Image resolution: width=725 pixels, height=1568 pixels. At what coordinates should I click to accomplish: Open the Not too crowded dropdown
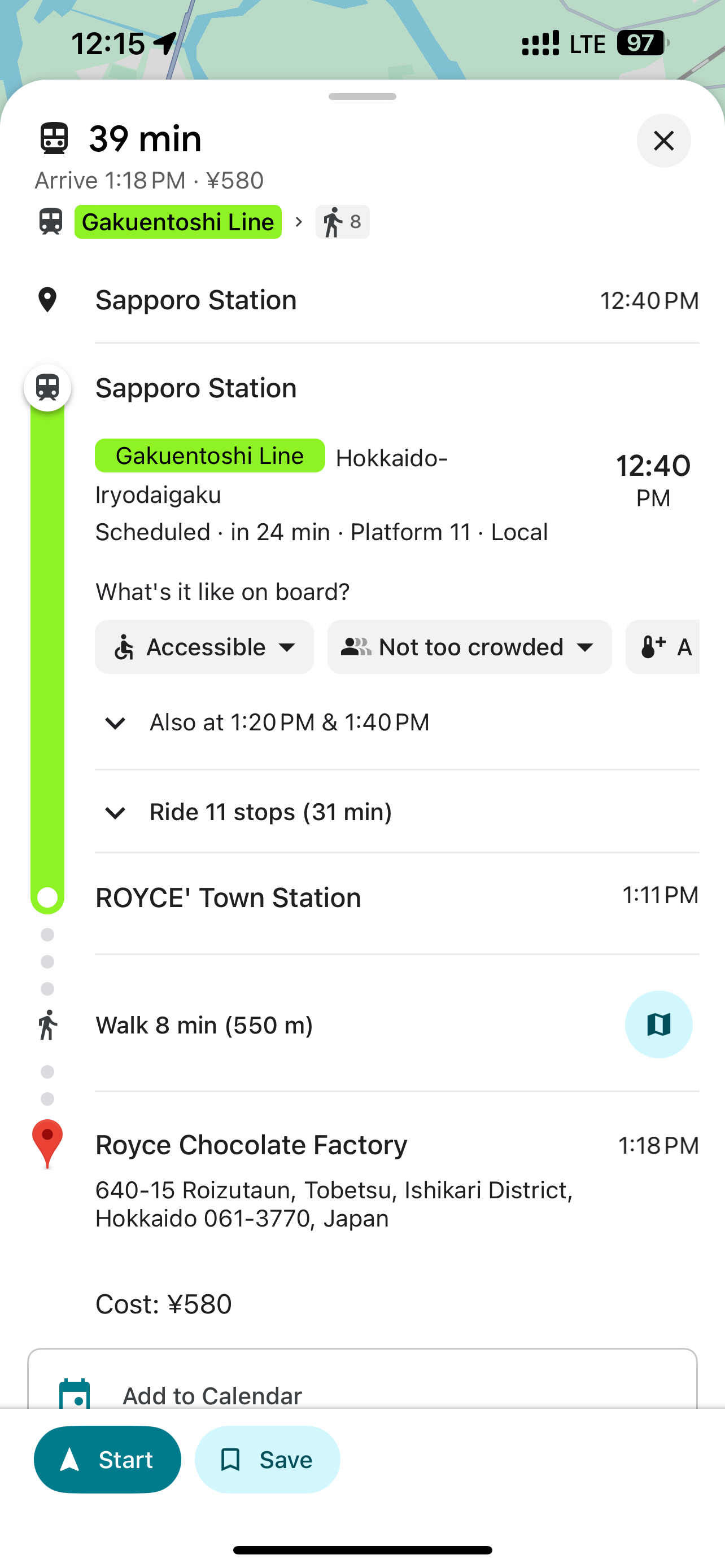[469, 647]
